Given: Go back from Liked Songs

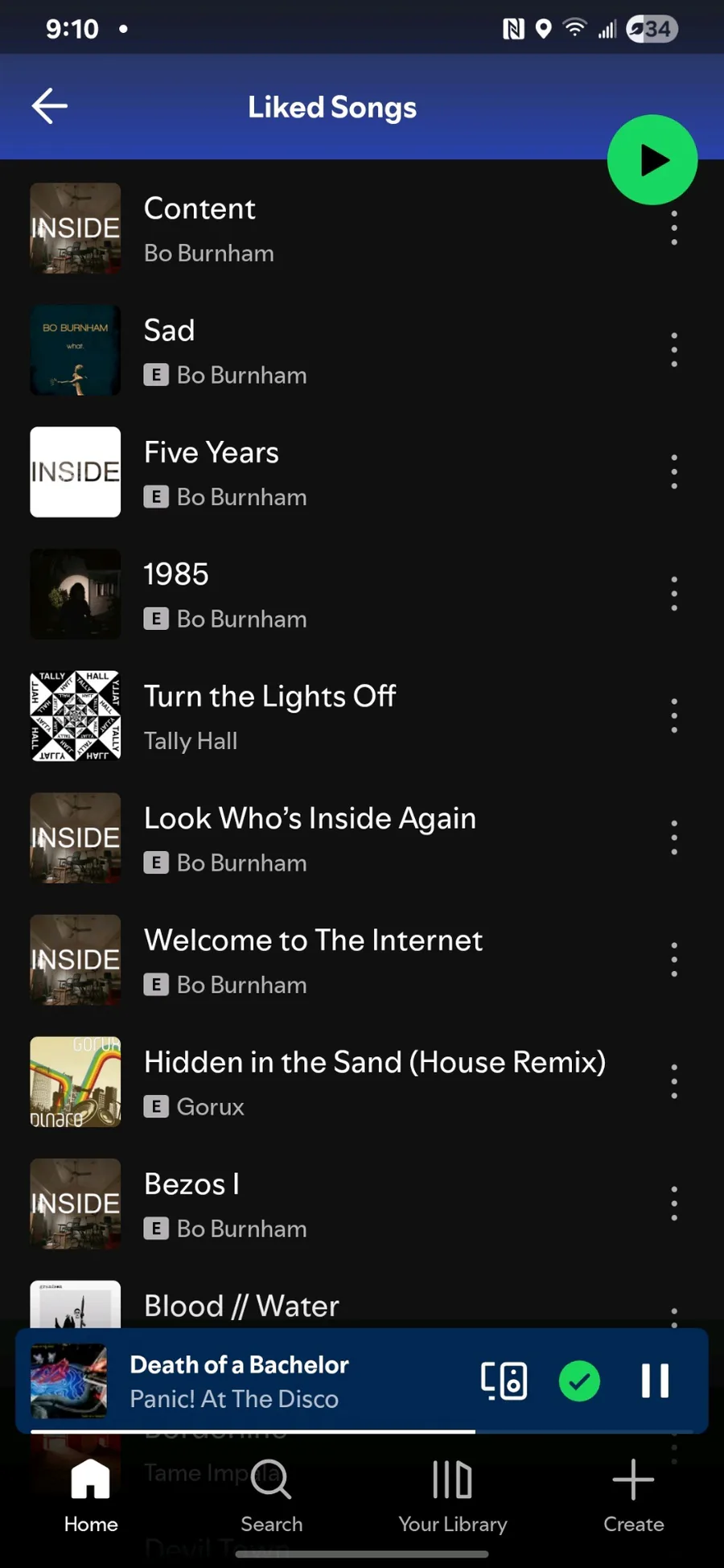Looking at the screenshot, I should [49, 106].
